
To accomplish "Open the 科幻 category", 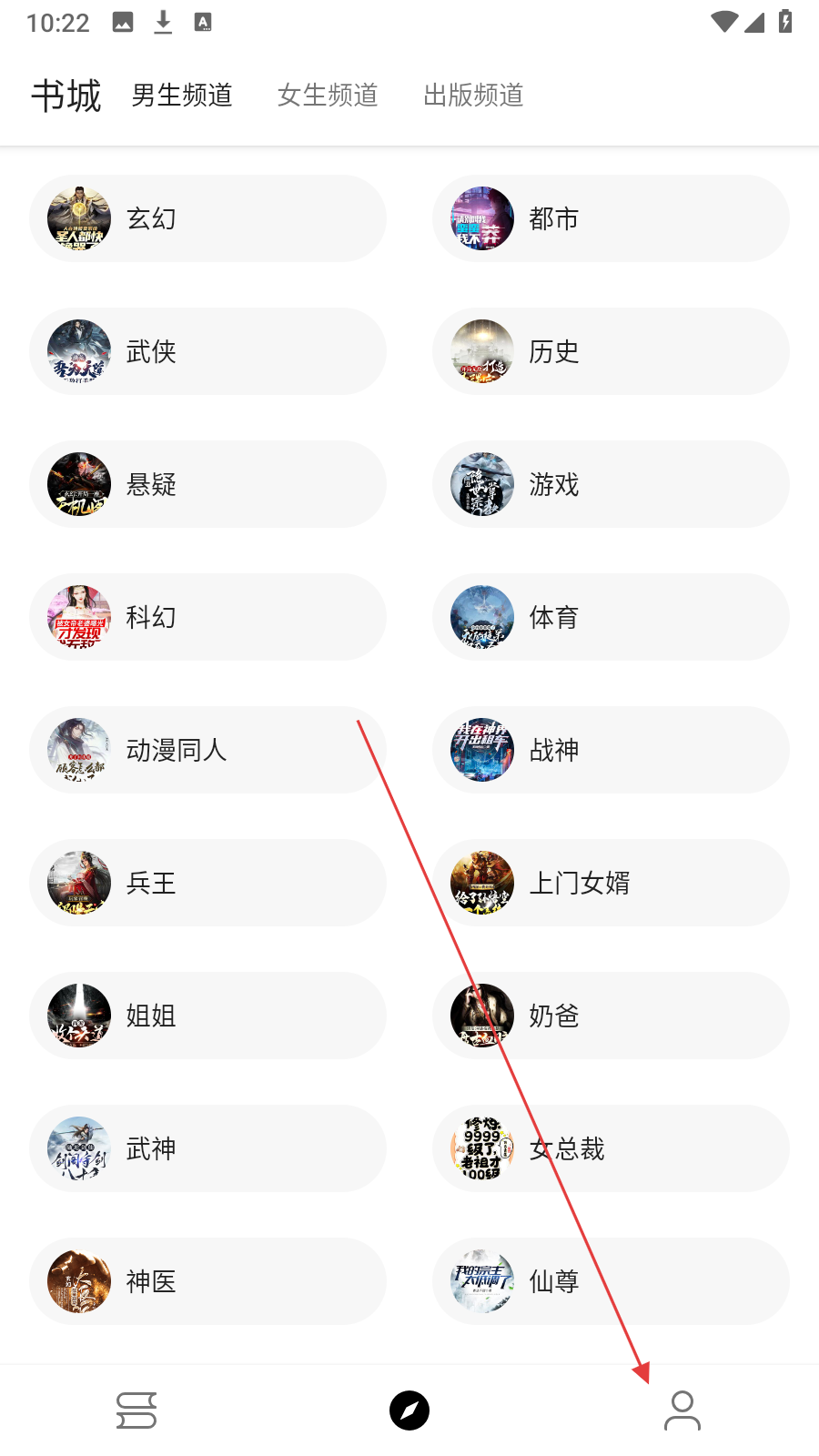I will [x=207, y=617].
